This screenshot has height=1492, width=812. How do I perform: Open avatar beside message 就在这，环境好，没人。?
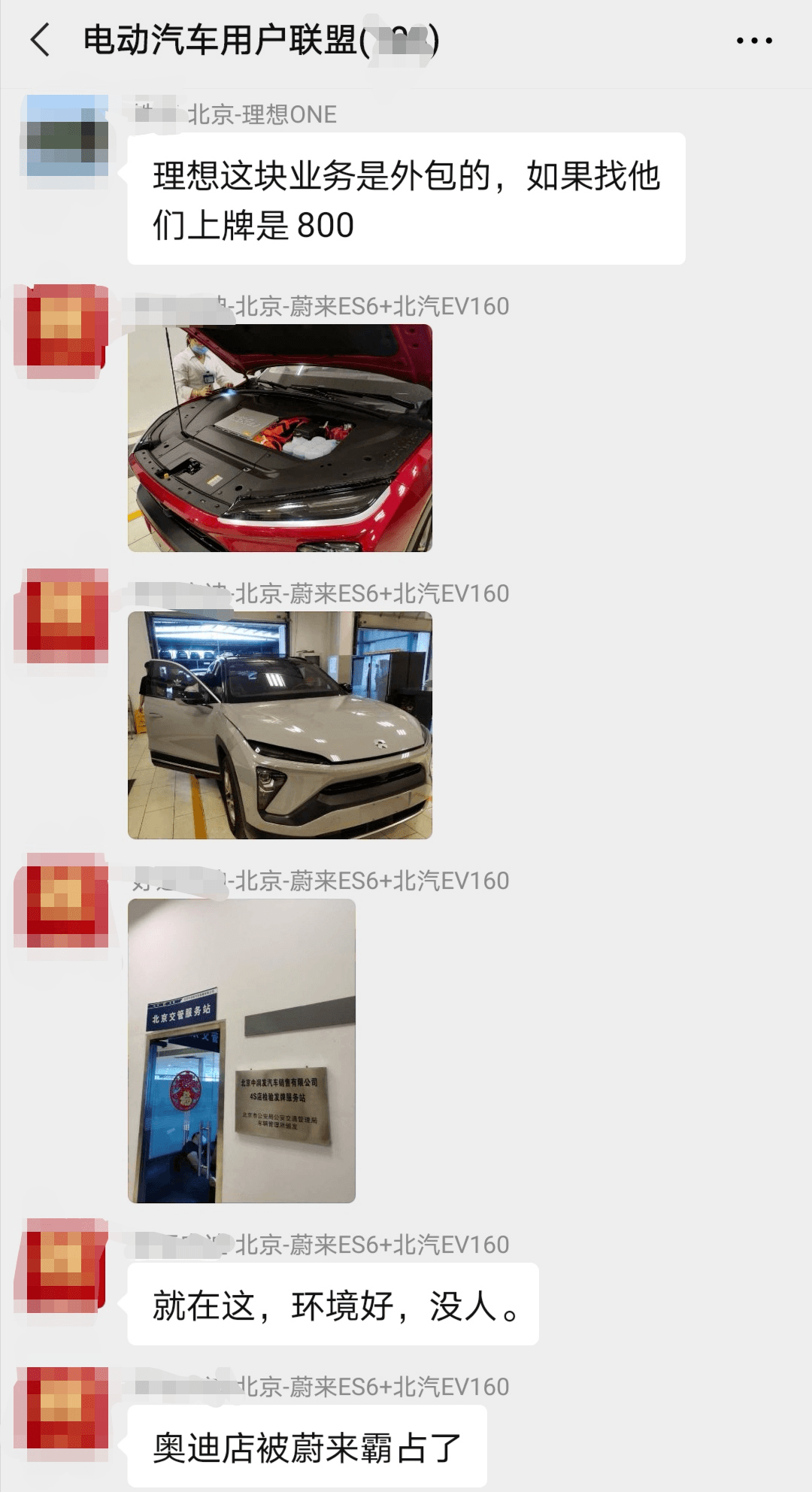pyautogui.click(x=68, y=1265)
